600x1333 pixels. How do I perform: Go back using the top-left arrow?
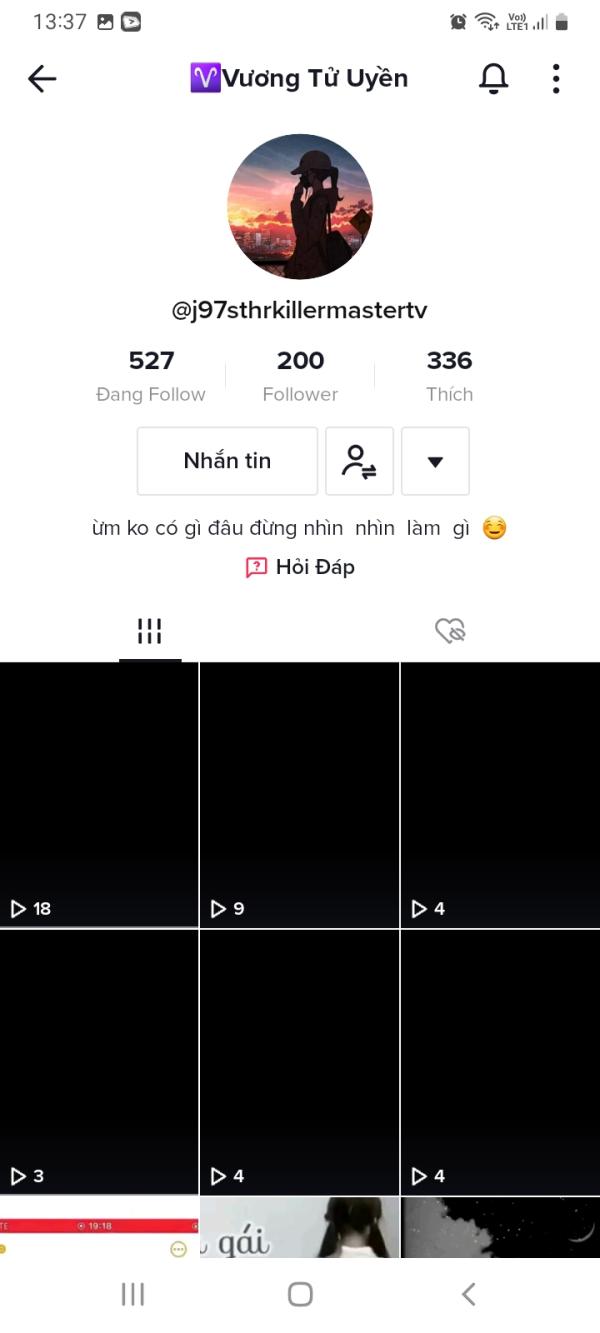(x=42, y=79)
